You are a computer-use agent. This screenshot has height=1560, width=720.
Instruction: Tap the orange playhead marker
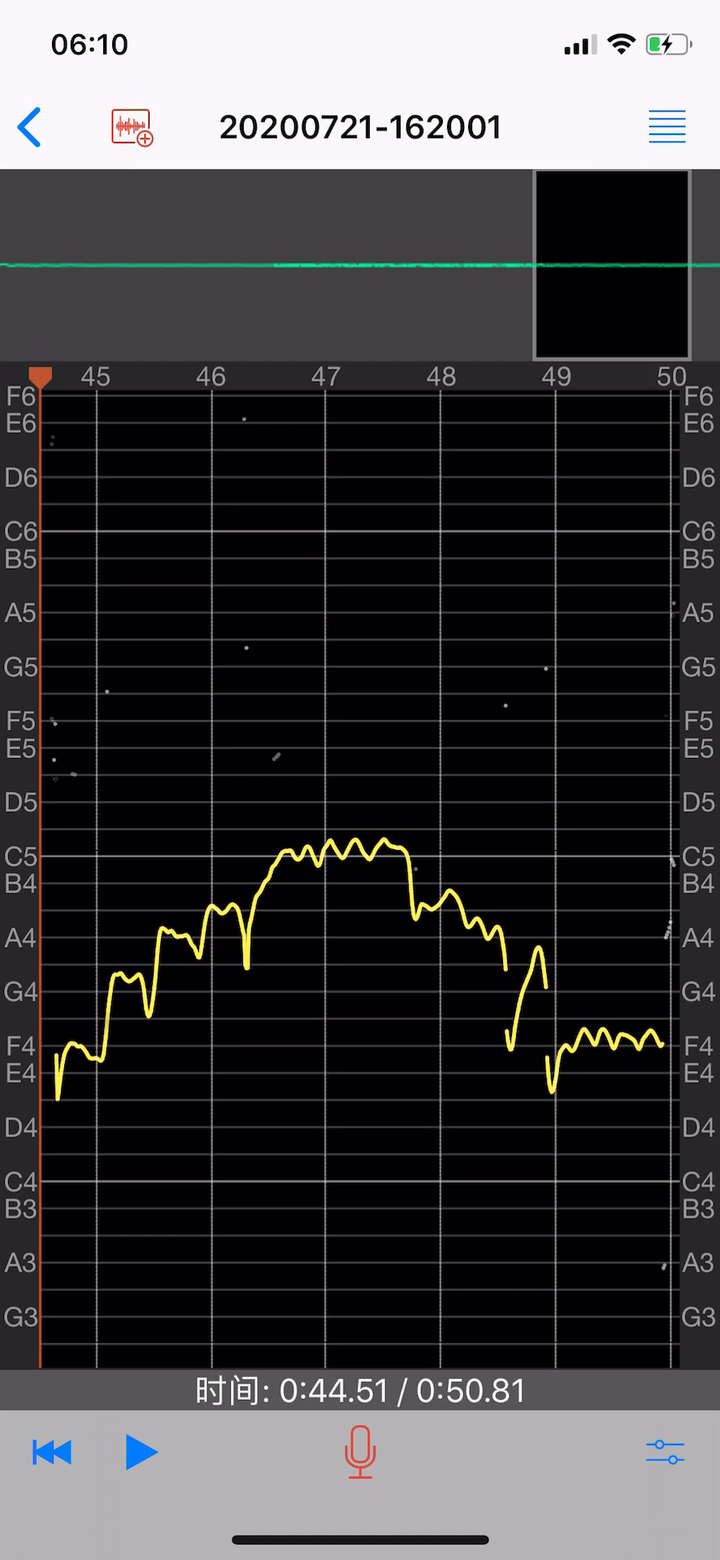point(40,377)
